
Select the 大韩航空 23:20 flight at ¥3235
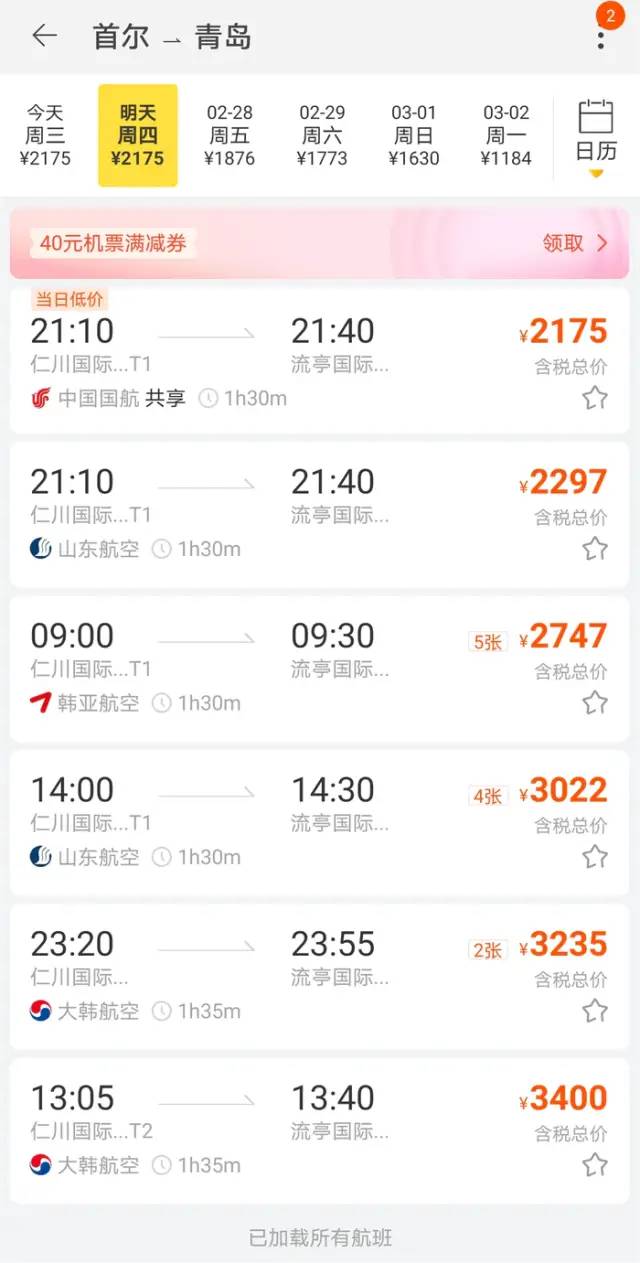[320, 977]
